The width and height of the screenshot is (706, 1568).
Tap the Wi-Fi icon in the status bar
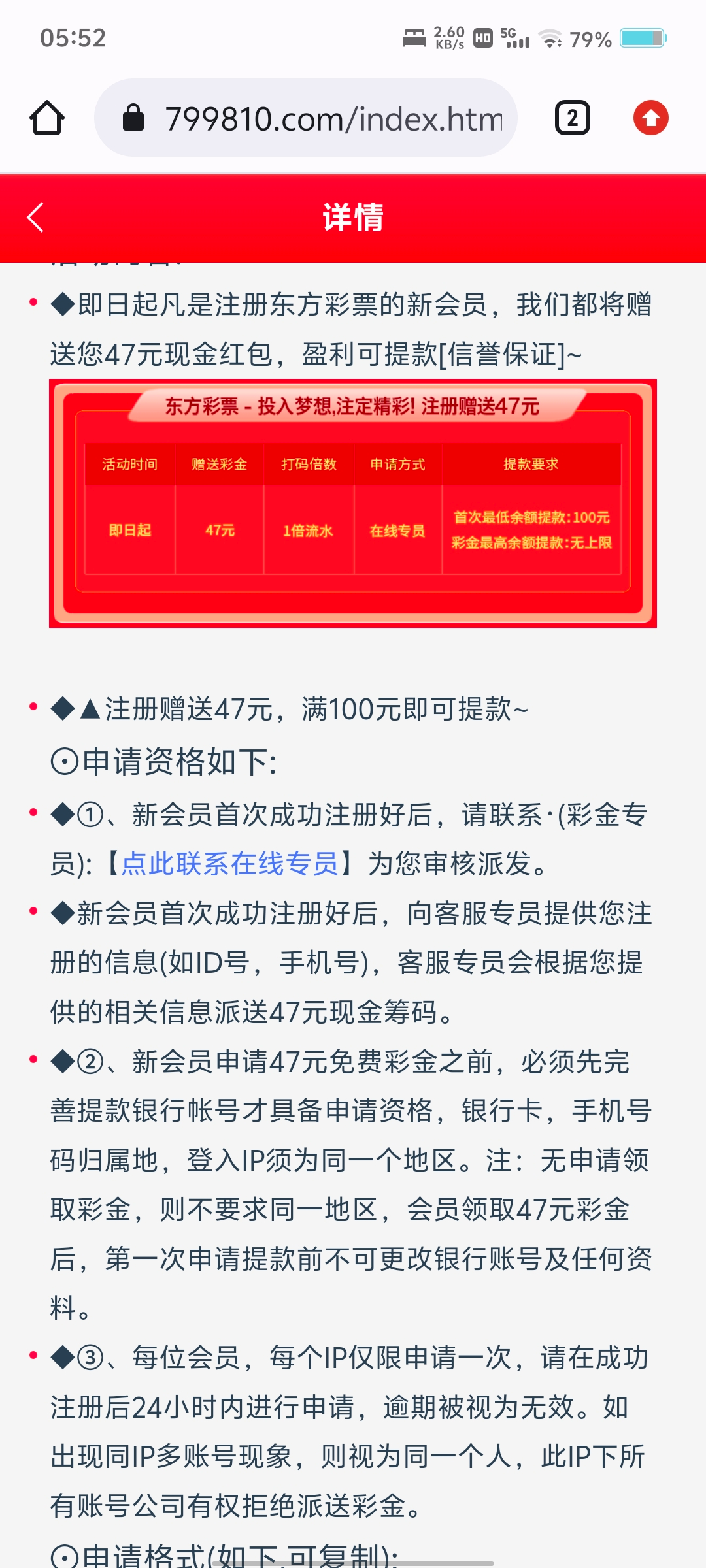tap(552, 38)
